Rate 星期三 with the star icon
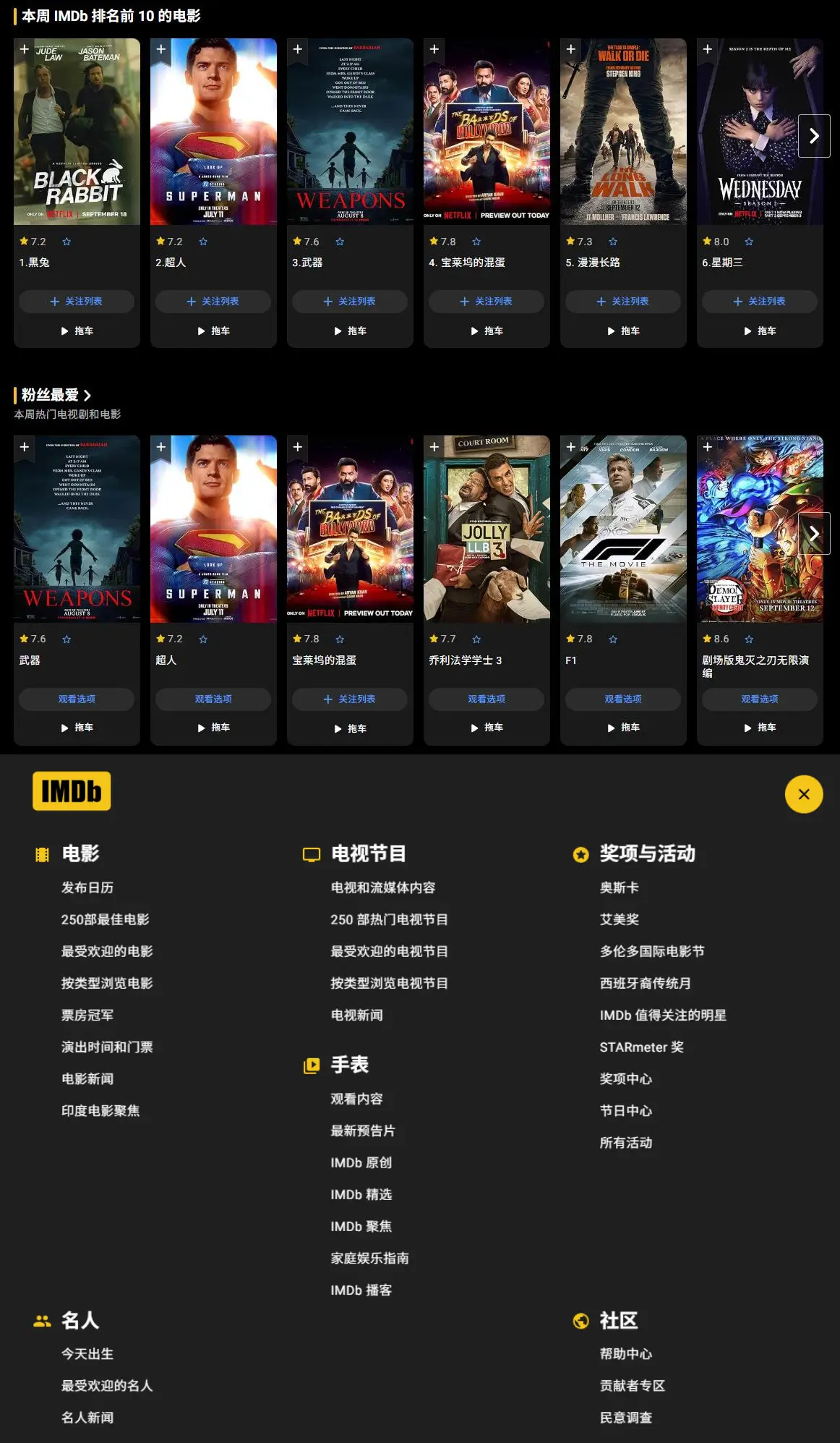Screen dimensions: 840x1443 click(749, 242)
